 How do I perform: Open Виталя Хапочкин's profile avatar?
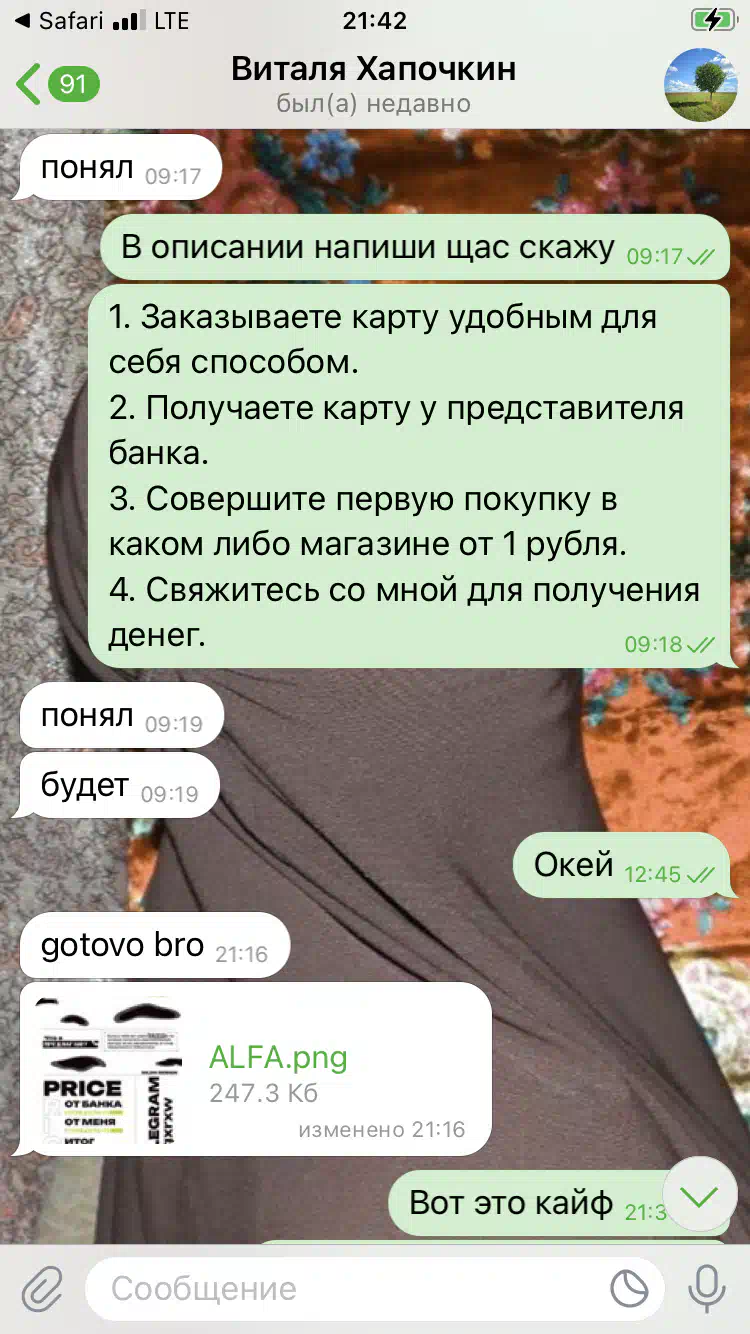701,85
